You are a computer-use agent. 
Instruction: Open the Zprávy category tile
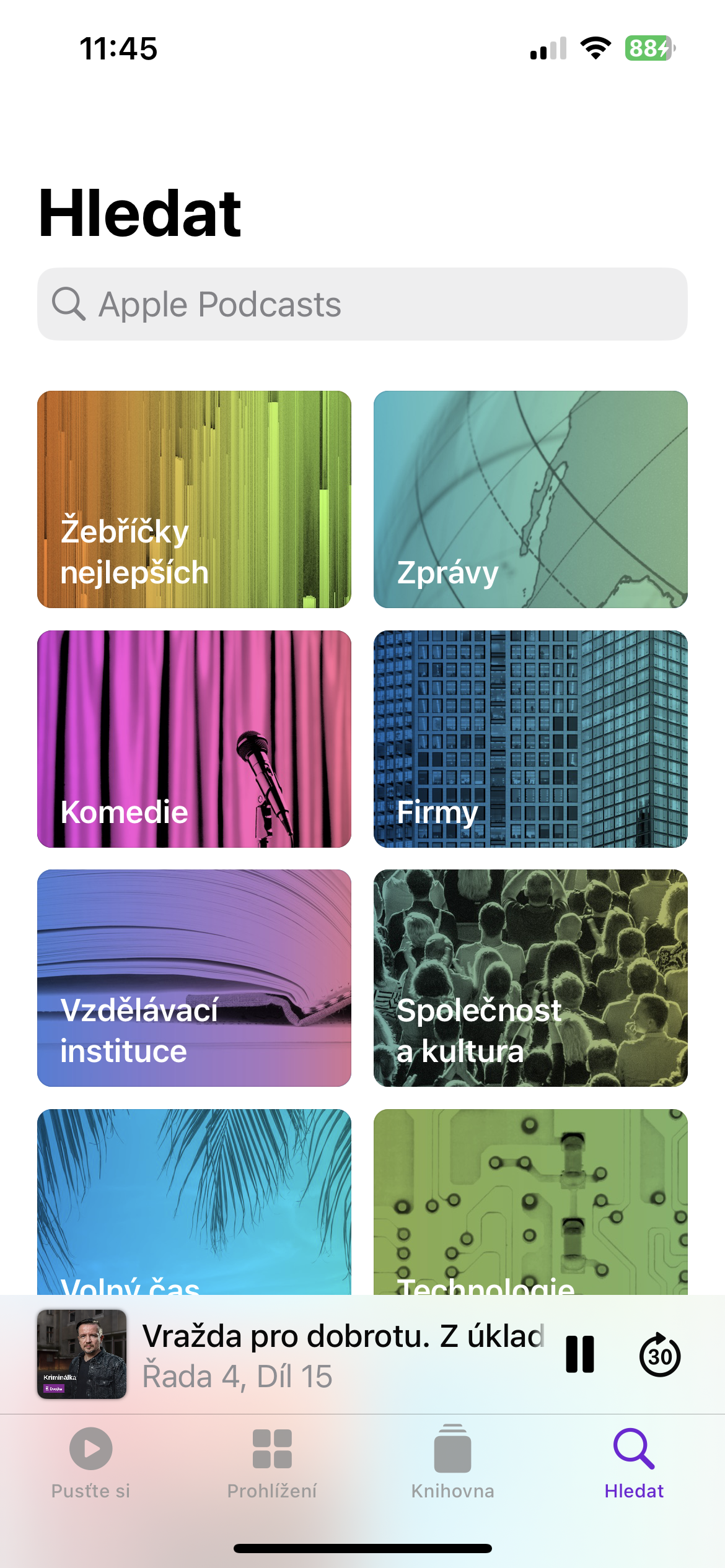coord(530,499)
